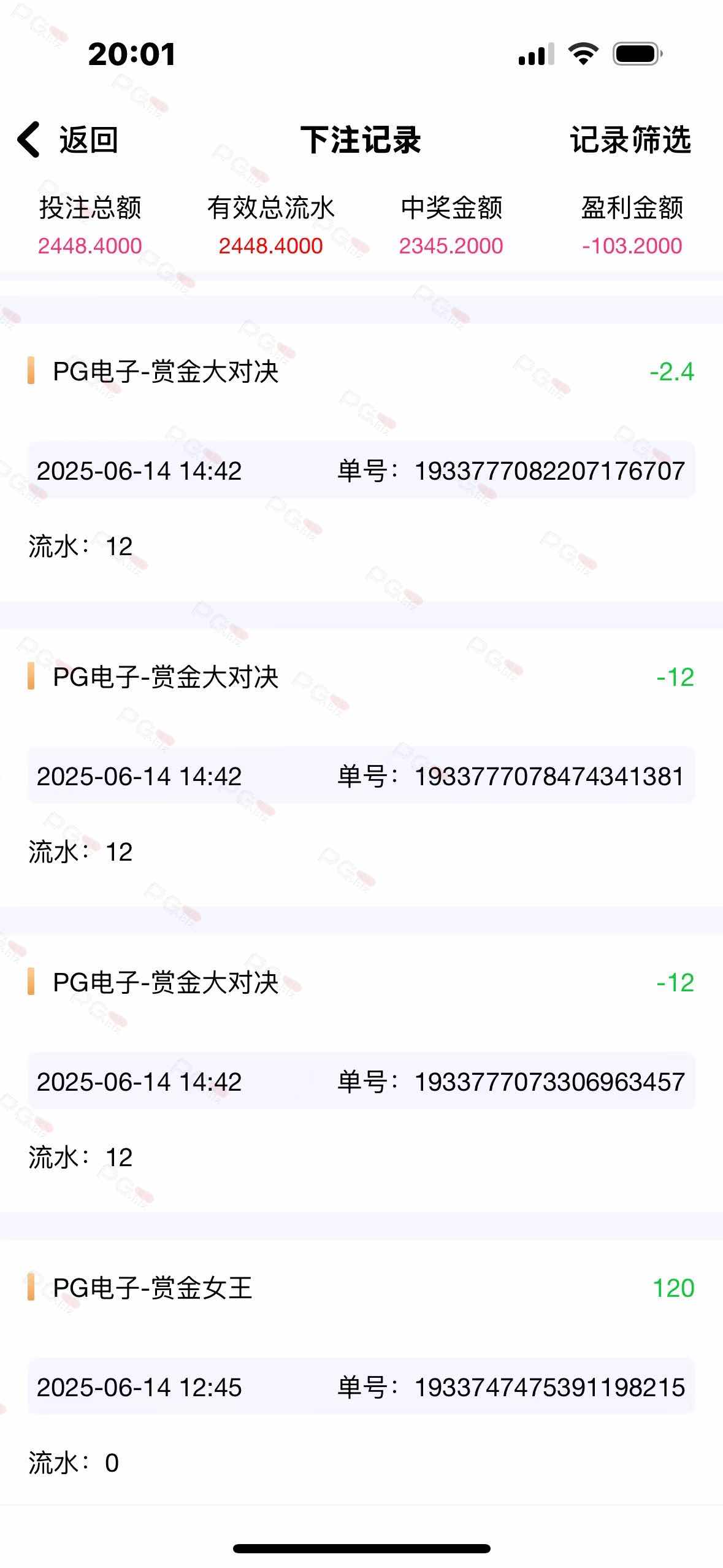Open the 赏金女王 bet record

pos(361,1373)
